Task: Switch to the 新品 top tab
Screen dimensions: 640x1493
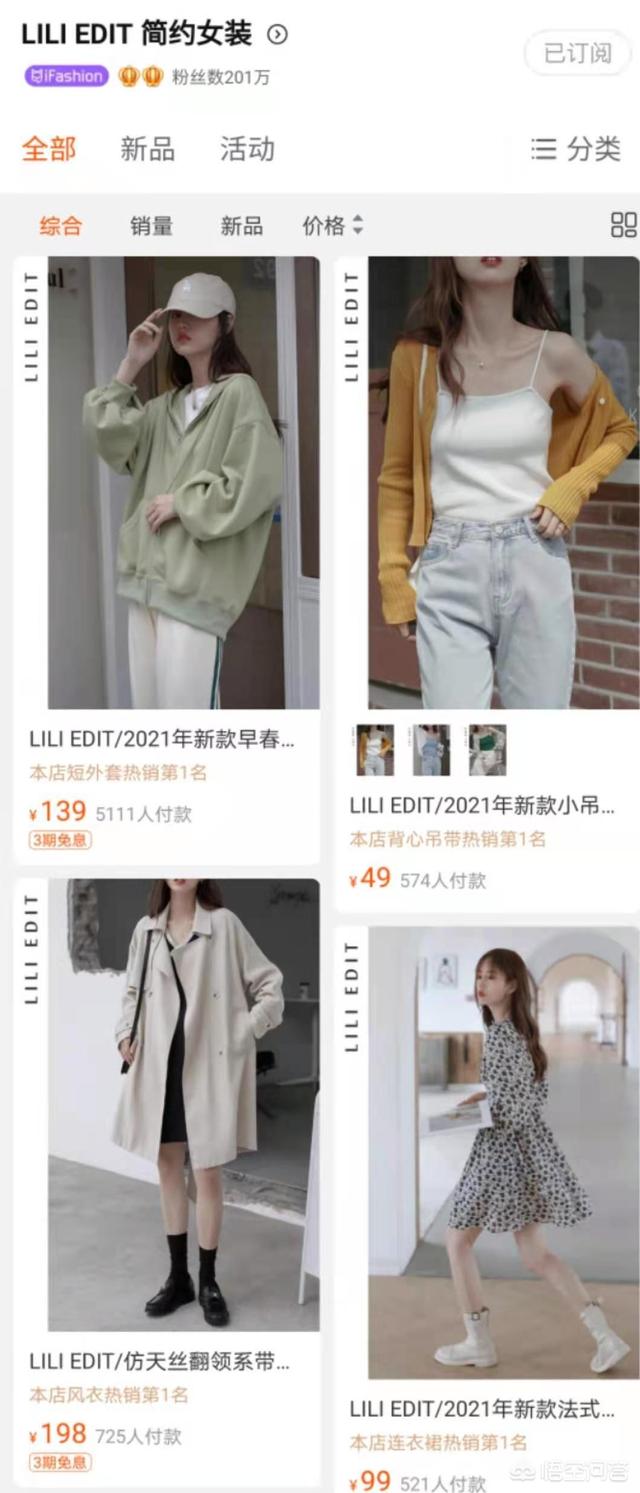Action: 148,150
